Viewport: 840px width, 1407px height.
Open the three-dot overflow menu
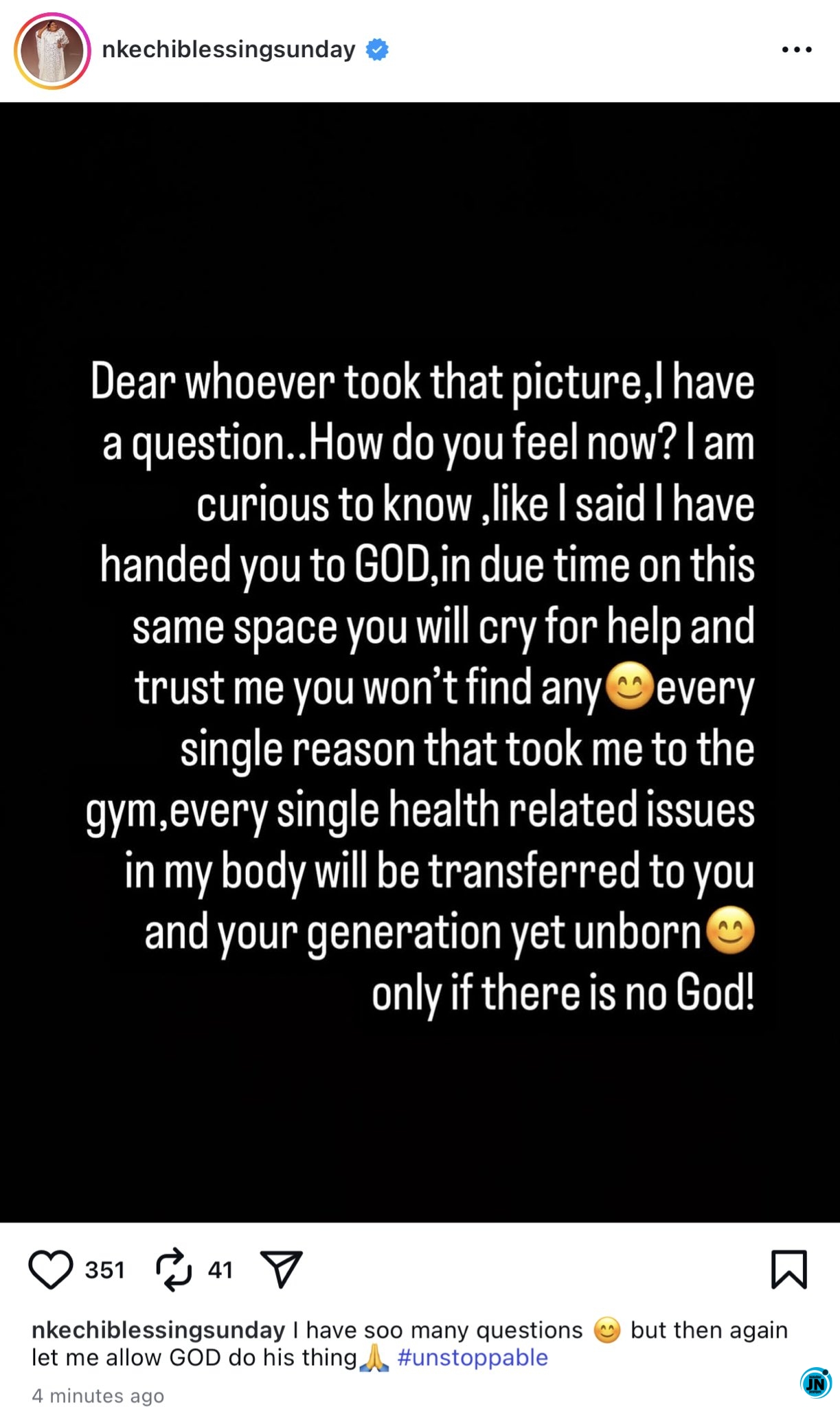(797, 49)
